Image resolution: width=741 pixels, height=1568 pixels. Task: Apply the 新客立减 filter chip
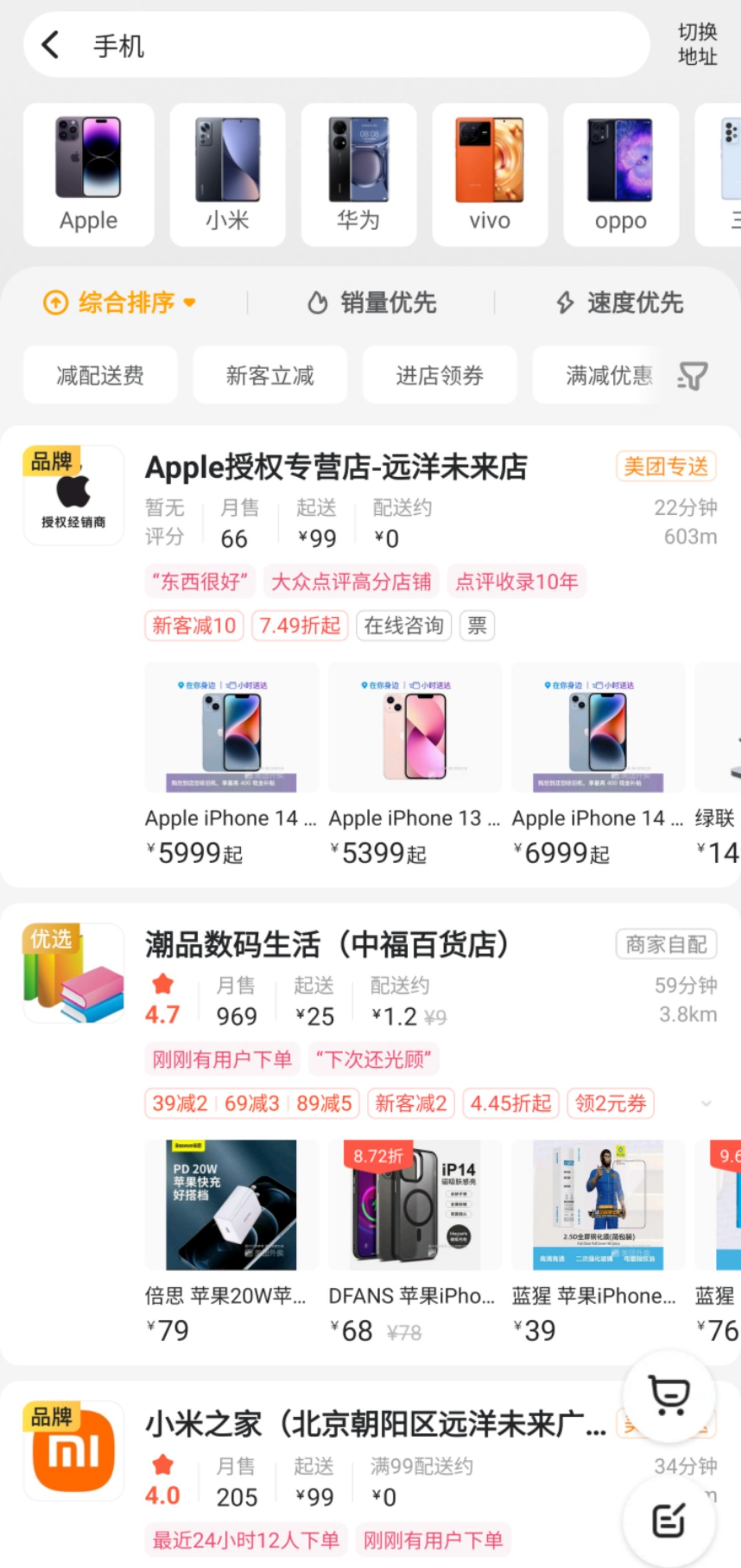point(270,375)
